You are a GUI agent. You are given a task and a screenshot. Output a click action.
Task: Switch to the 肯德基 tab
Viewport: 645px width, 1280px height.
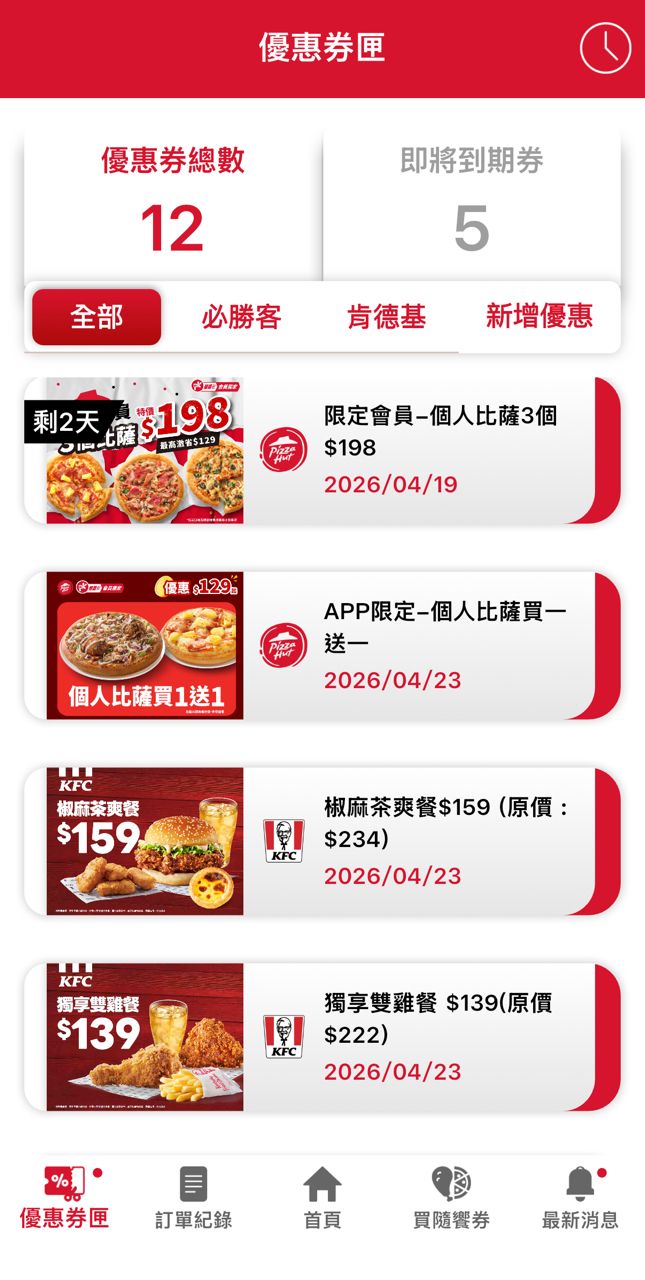386,318
